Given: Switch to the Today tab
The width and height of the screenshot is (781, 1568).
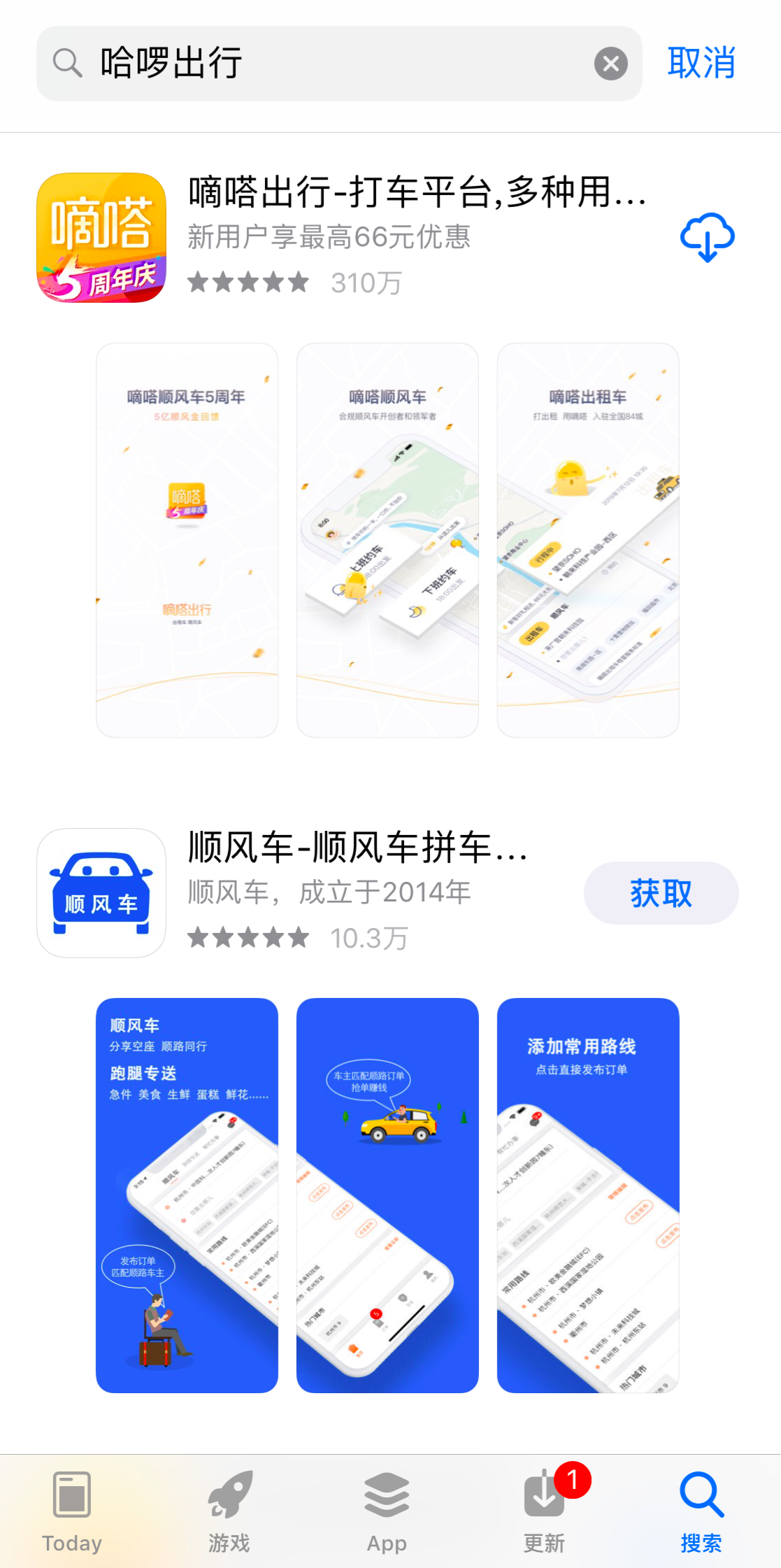Looking at the screenshot, I should click(x=72, y=1511).
